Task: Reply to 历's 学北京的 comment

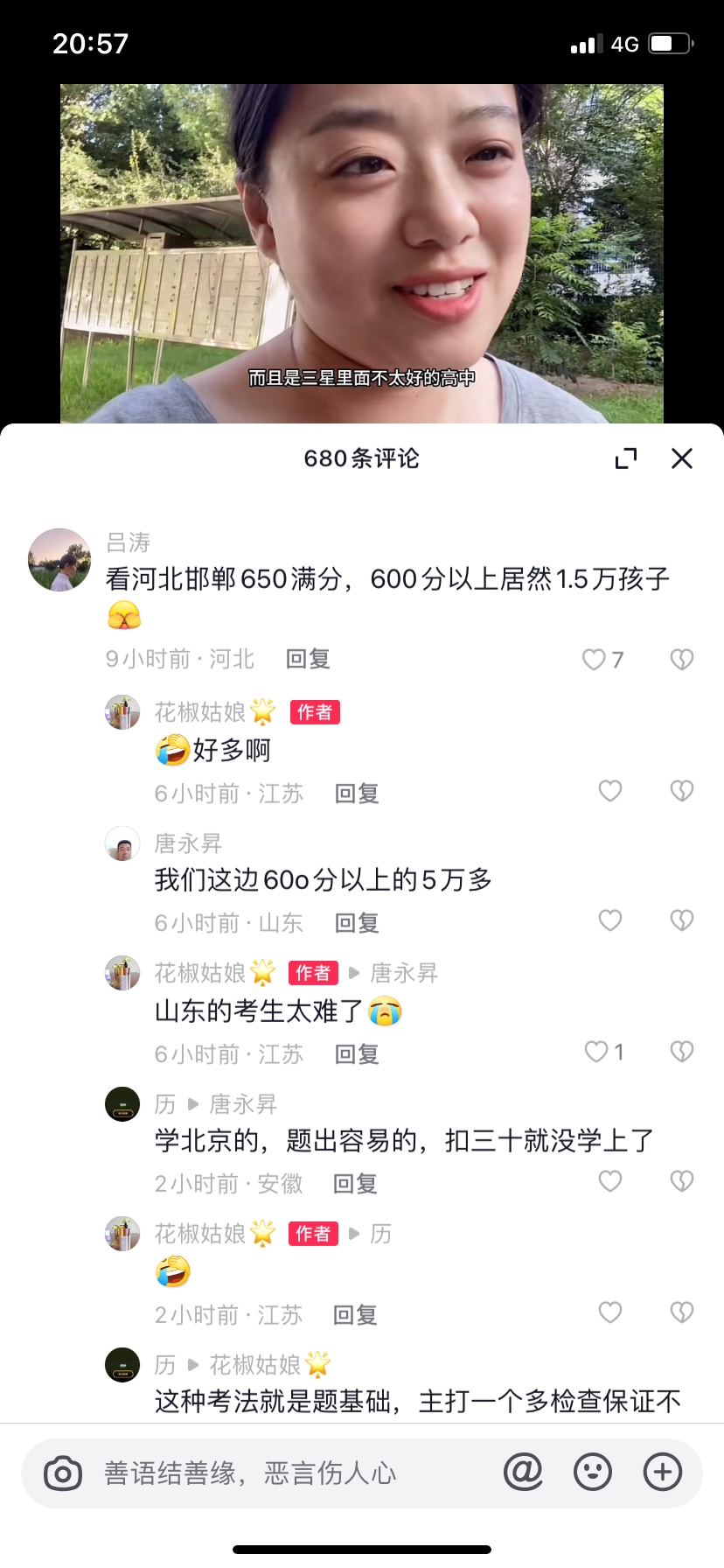Action: [355, 1184]
